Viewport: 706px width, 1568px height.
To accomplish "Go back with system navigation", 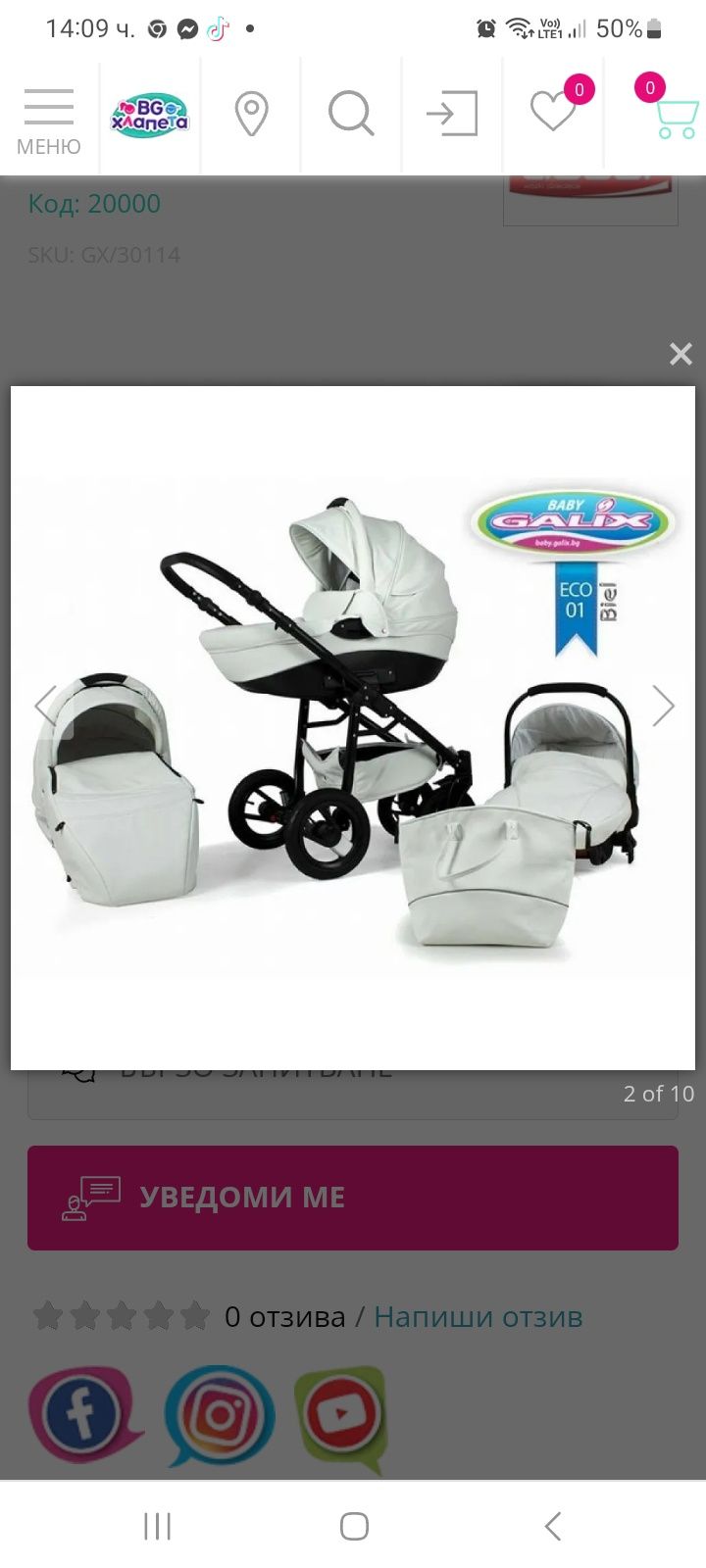I will pos(552,1526).
